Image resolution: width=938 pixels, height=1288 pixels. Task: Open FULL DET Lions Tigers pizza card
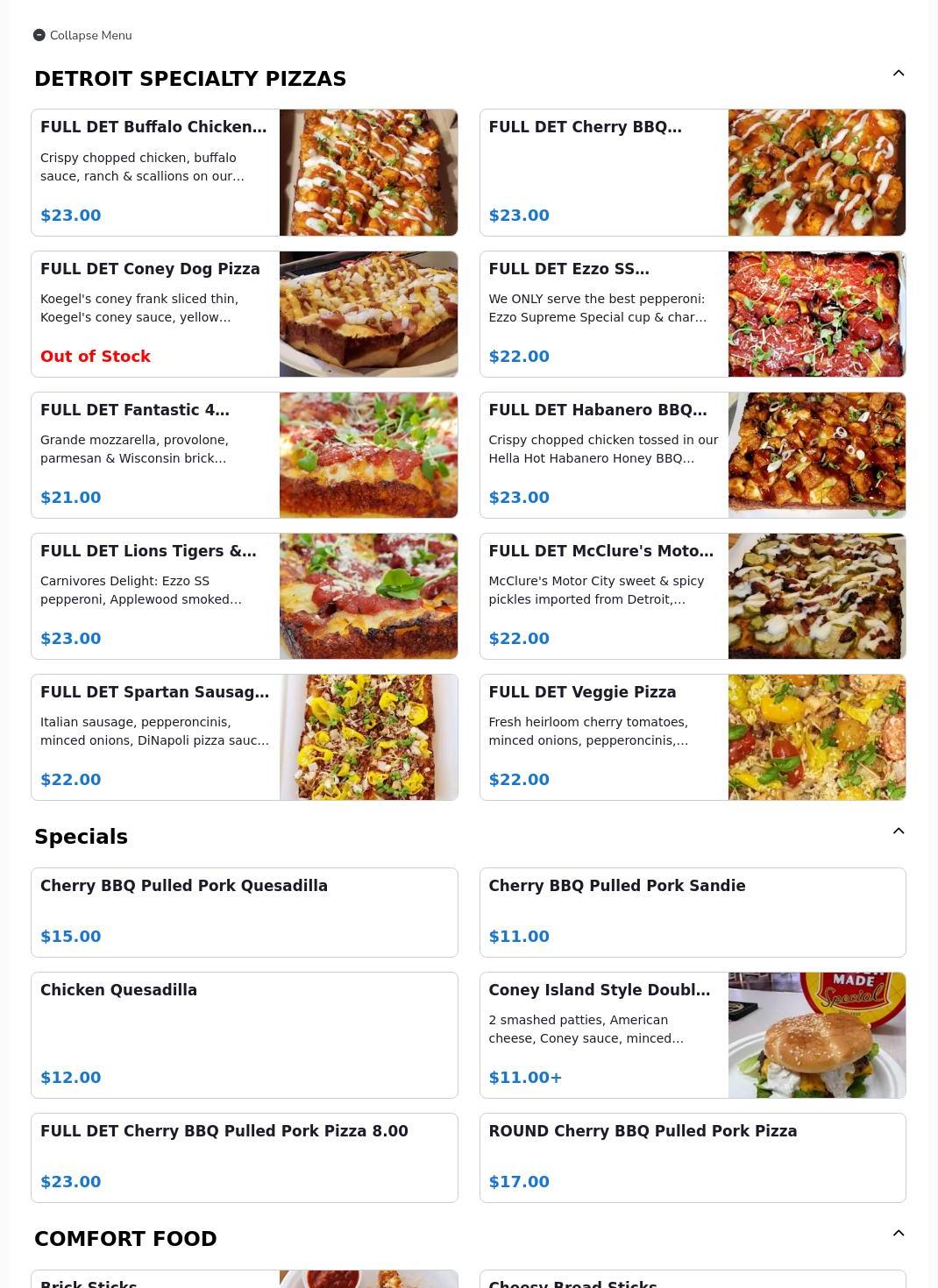[244, 596]
